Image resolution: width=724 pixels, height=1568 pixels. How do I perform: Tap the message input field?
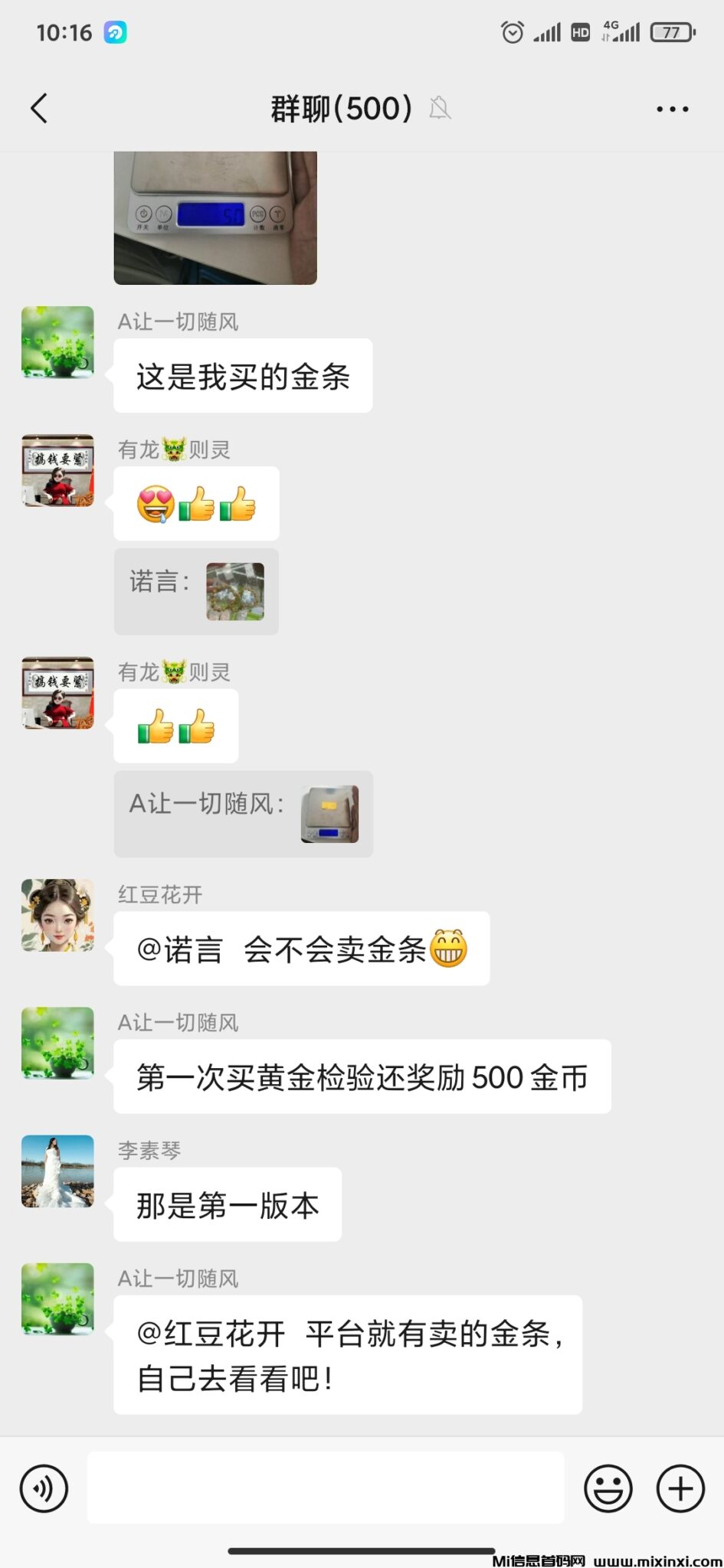pos(326,1488)
